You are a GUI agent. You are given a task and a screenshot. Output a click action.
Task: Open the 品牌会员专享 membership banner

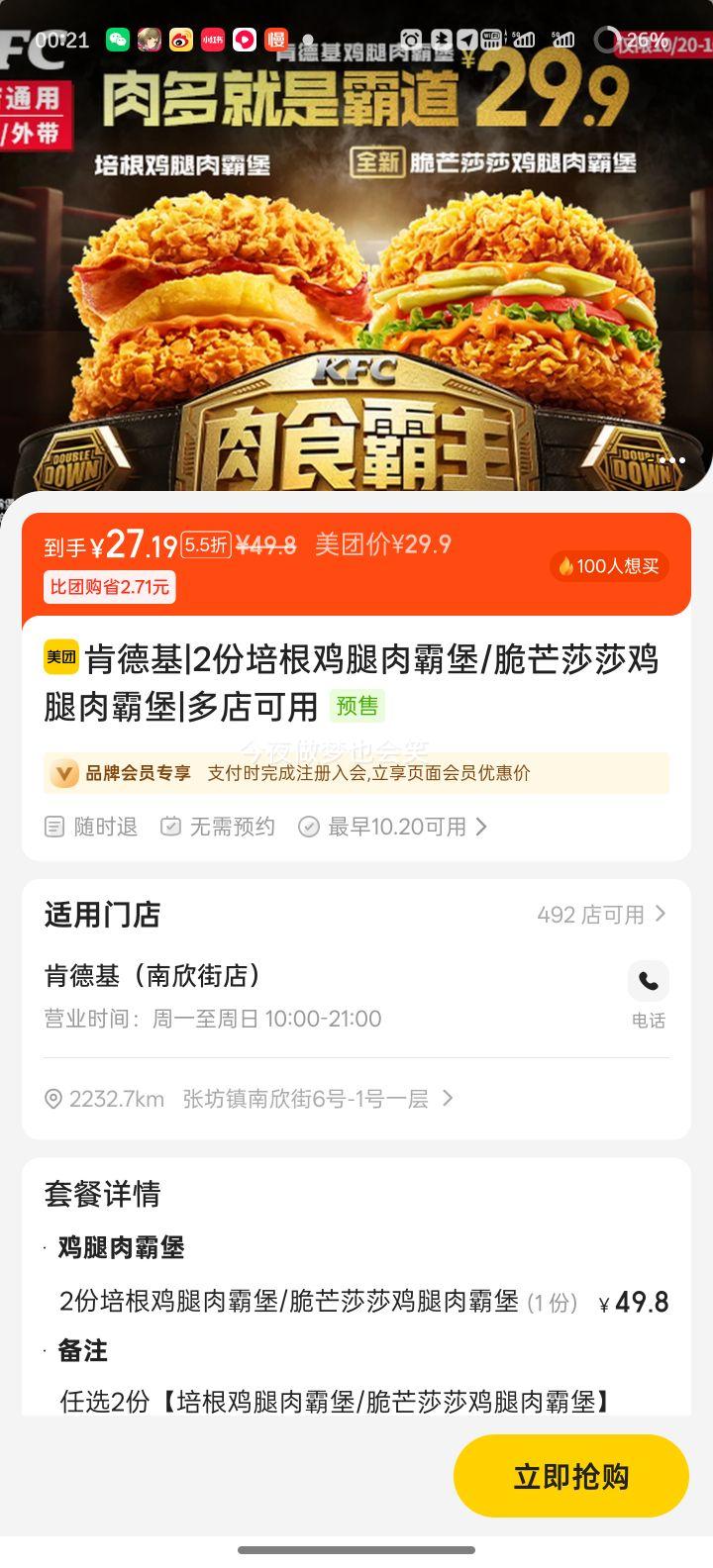356,773
